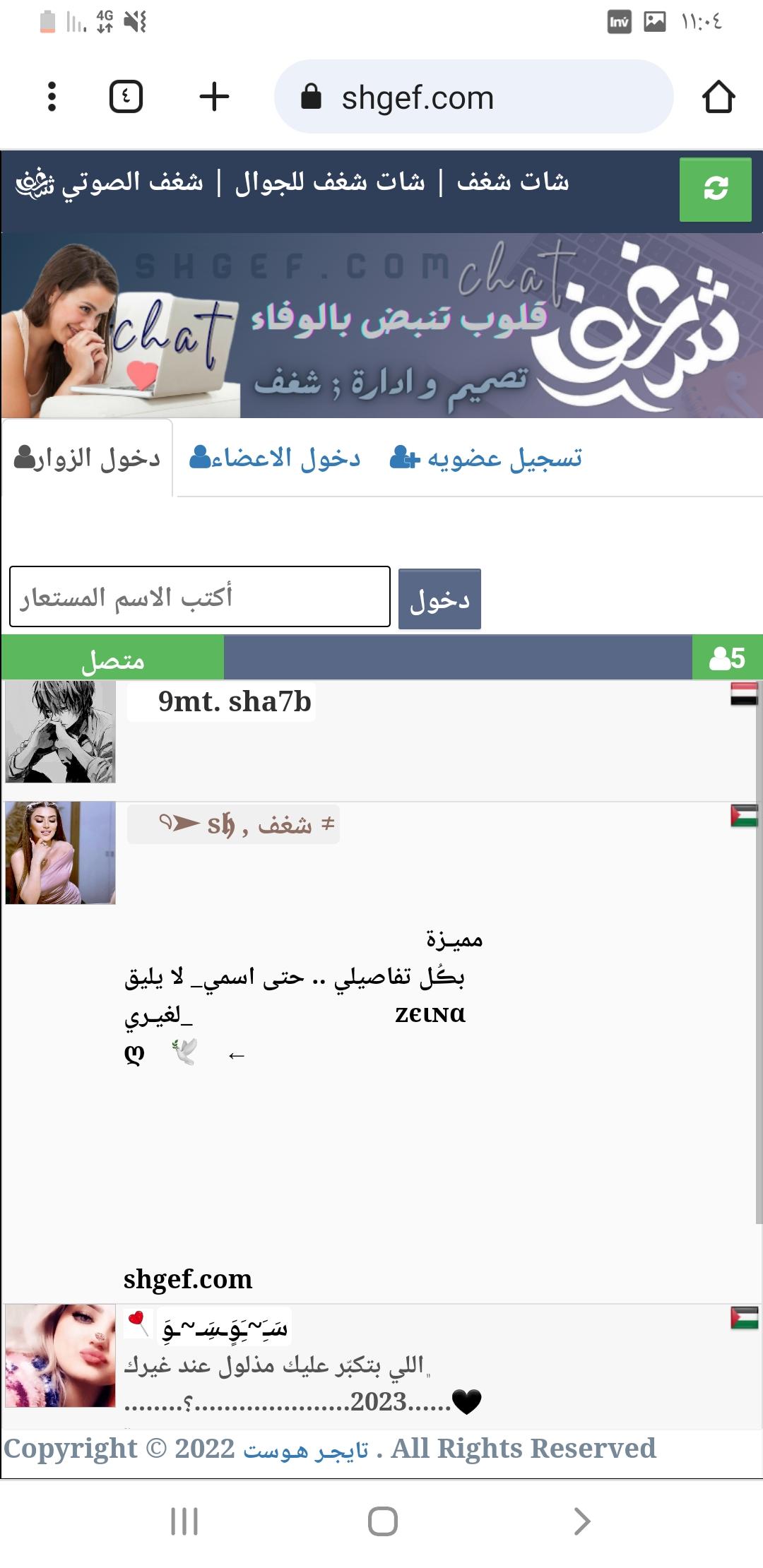The image size is (763, 1568).
Task: Tap the دخول login button
Action: (439, 600)
